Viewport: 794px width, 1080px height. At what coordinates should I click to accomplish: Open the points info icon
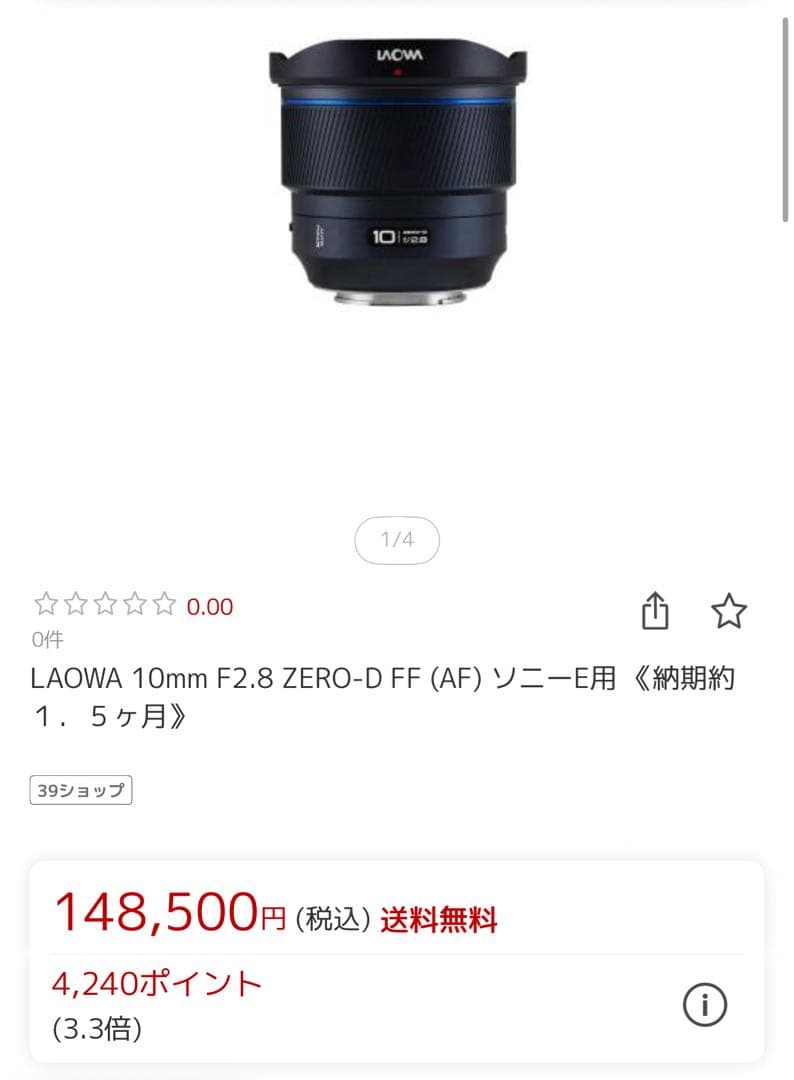(x=707, y=1006)
